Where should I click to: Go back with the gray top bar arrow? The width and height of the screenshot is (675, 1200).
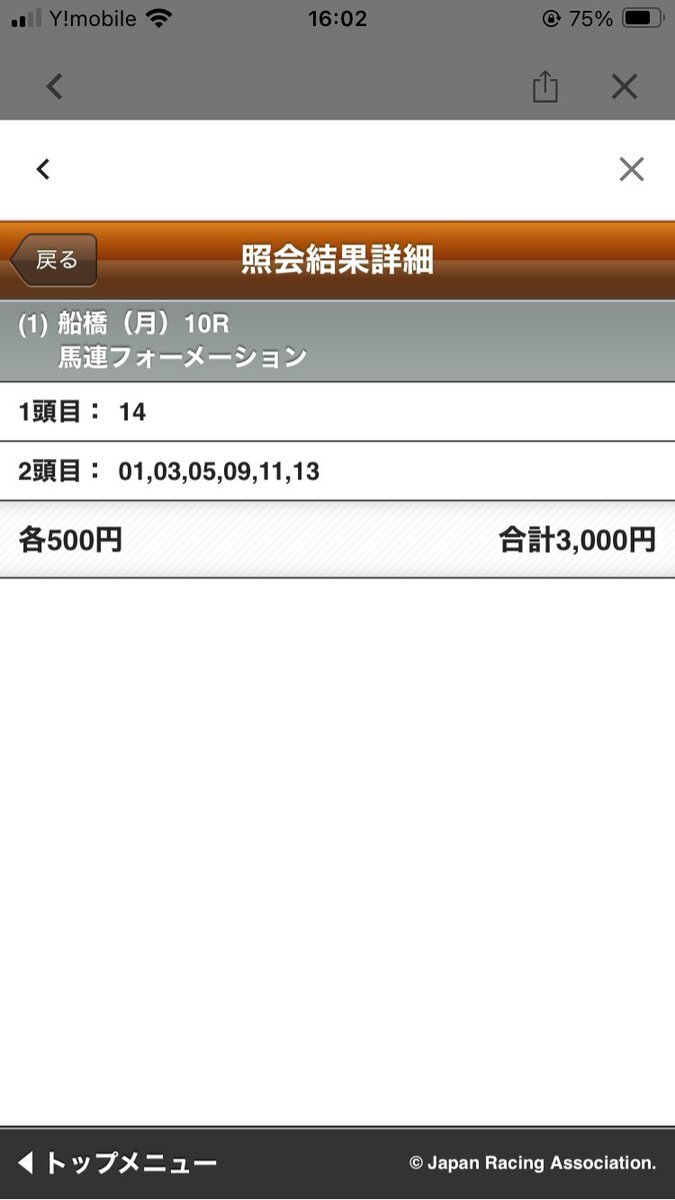(x=54, y=87)
